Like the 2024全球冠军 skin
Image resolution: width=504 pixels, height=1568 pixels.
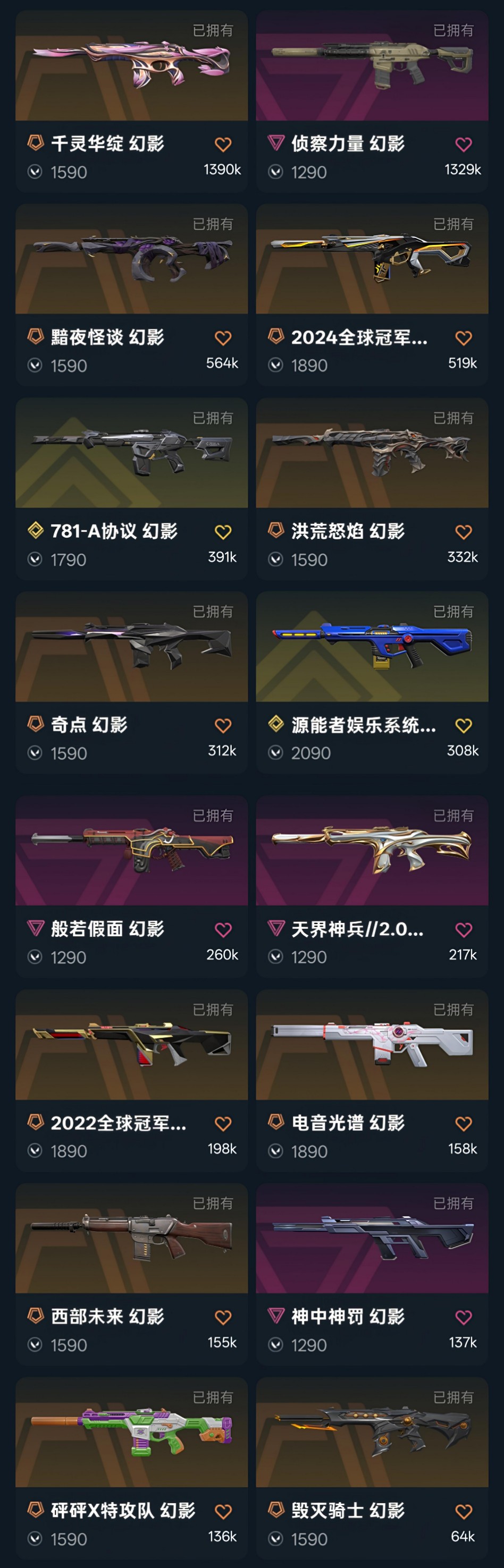tap(463, 338)
